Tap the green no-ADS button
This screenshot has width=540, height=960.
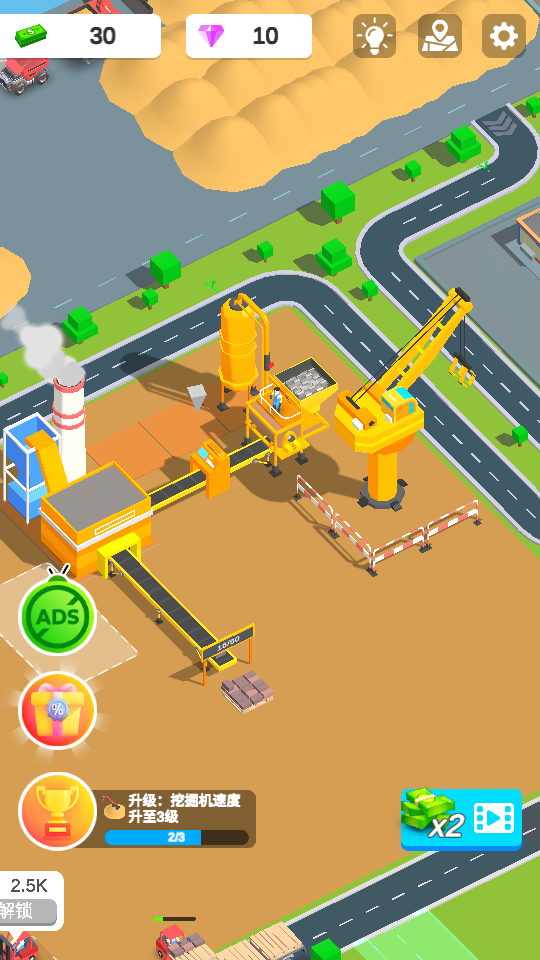58,615
